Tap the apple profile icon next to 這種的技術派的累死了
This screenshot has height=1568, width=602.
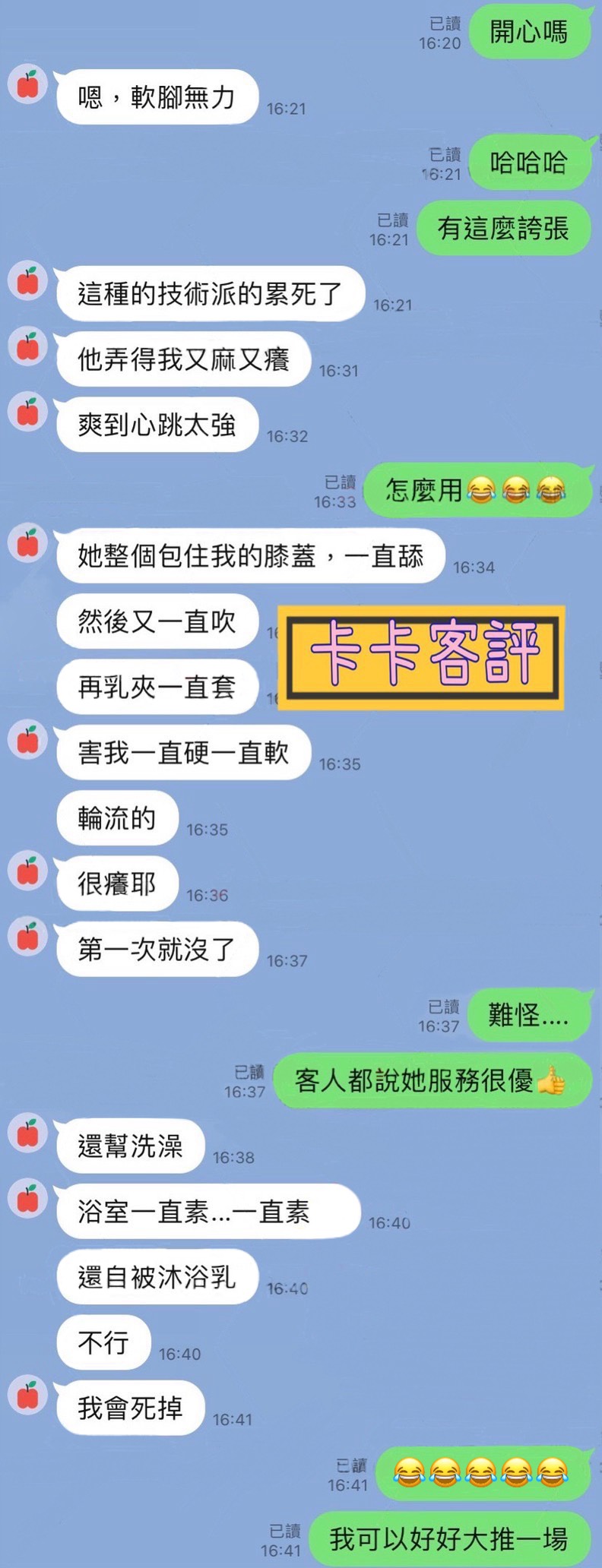[x=29, y=283]
